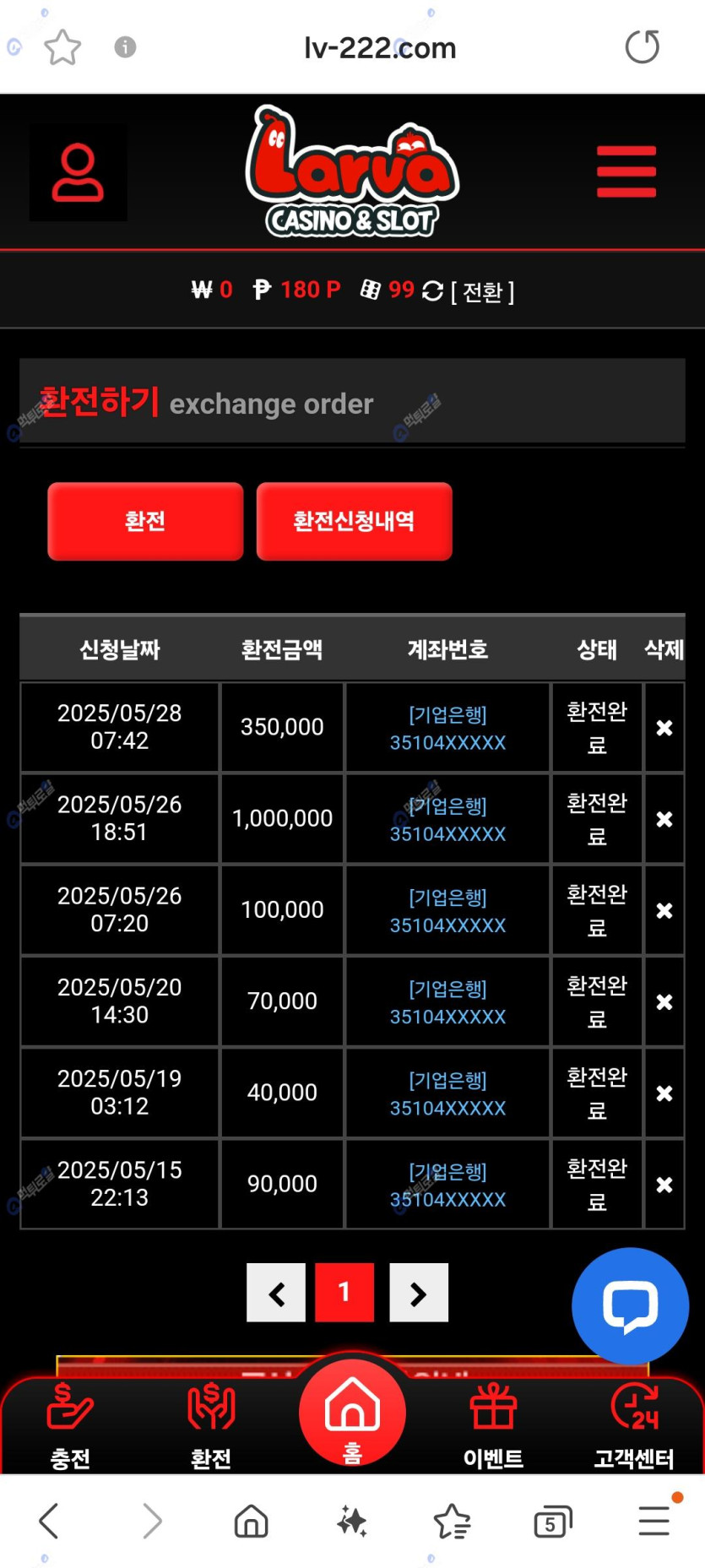This screenshot has height=1568, width=705.
Task: Switch to the 충전 tab
Action: coord(70,1425)
